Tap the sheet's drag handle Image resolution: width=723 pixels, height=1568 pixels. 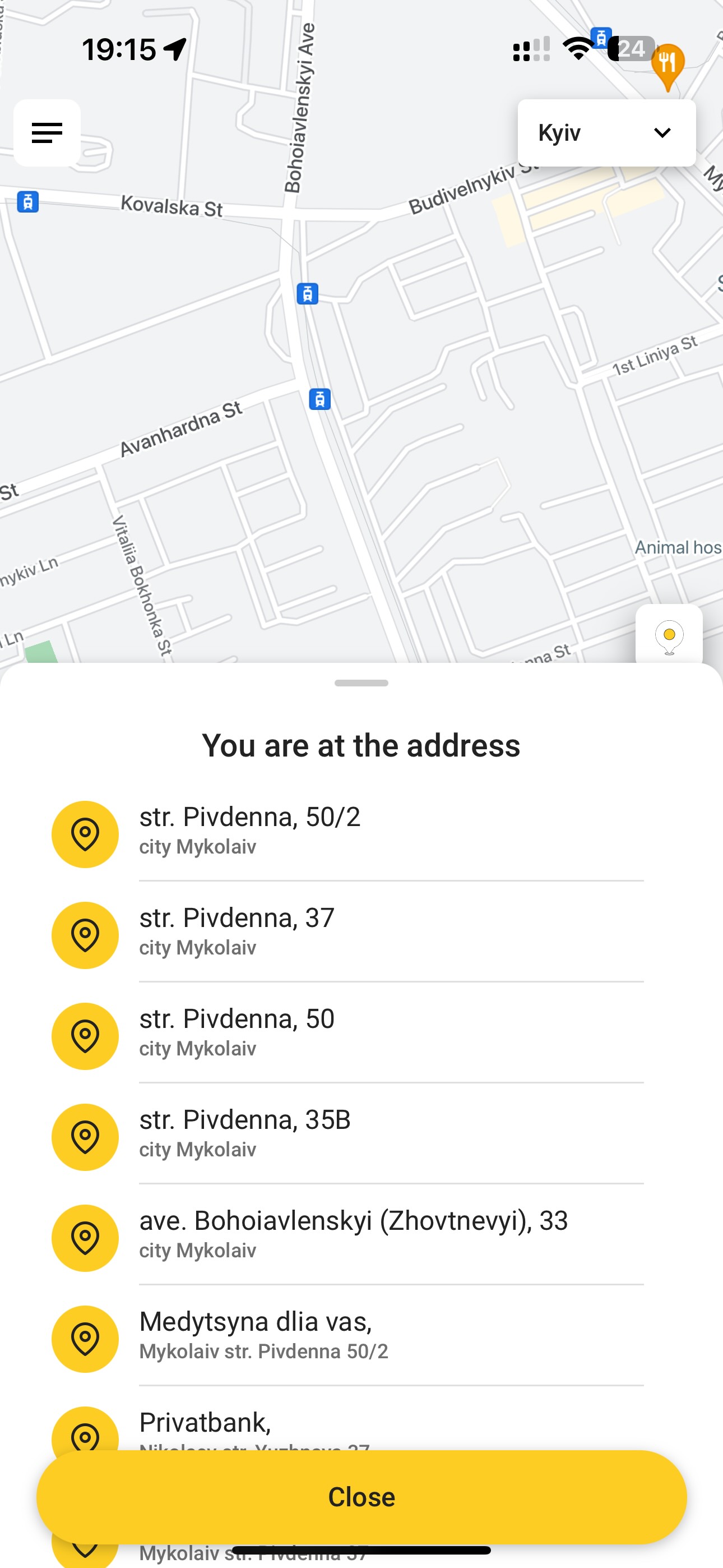pos(361,683)
